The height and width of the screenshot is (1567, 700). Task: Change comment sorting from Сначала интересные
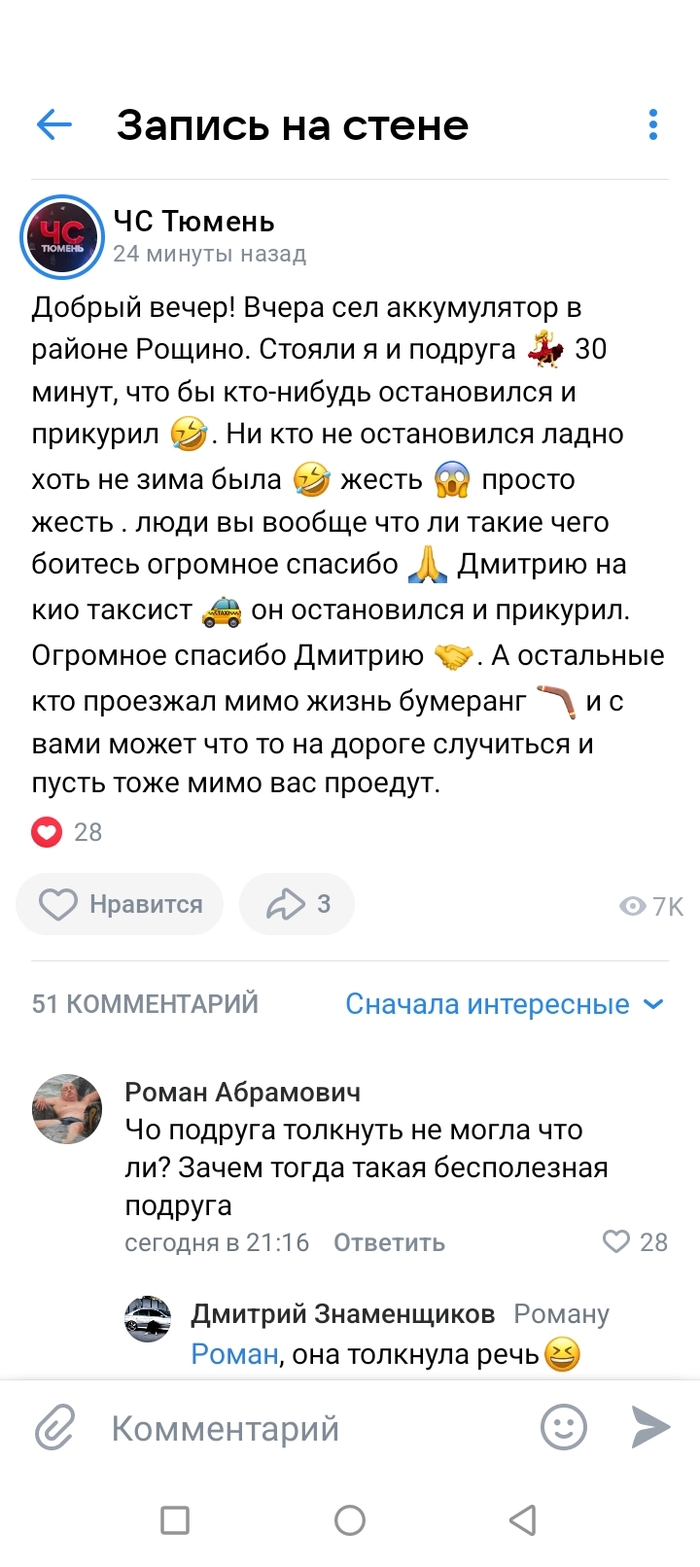pos(504,1003)
